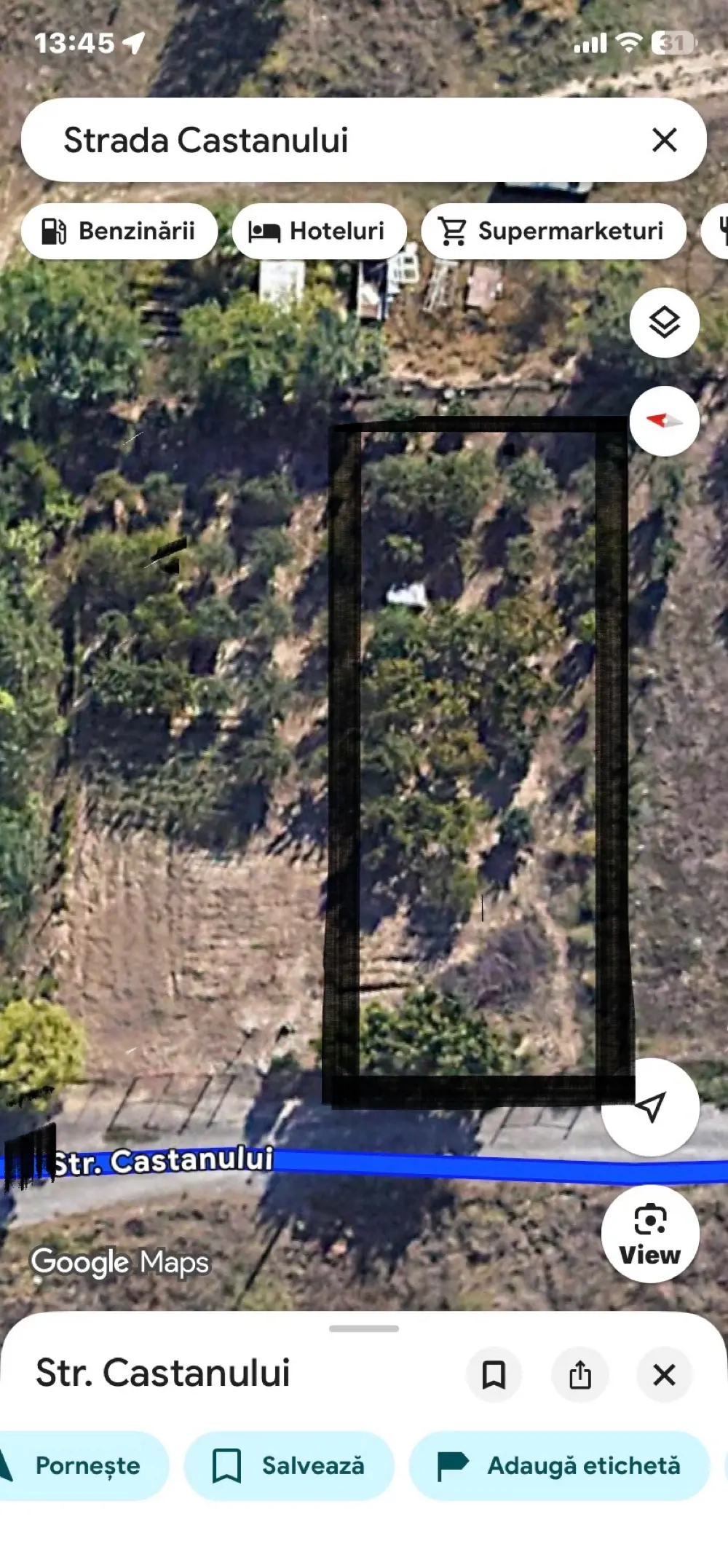Clear the Strada Castanului search text
The image size is (728, 1568).
coord(664,140)
